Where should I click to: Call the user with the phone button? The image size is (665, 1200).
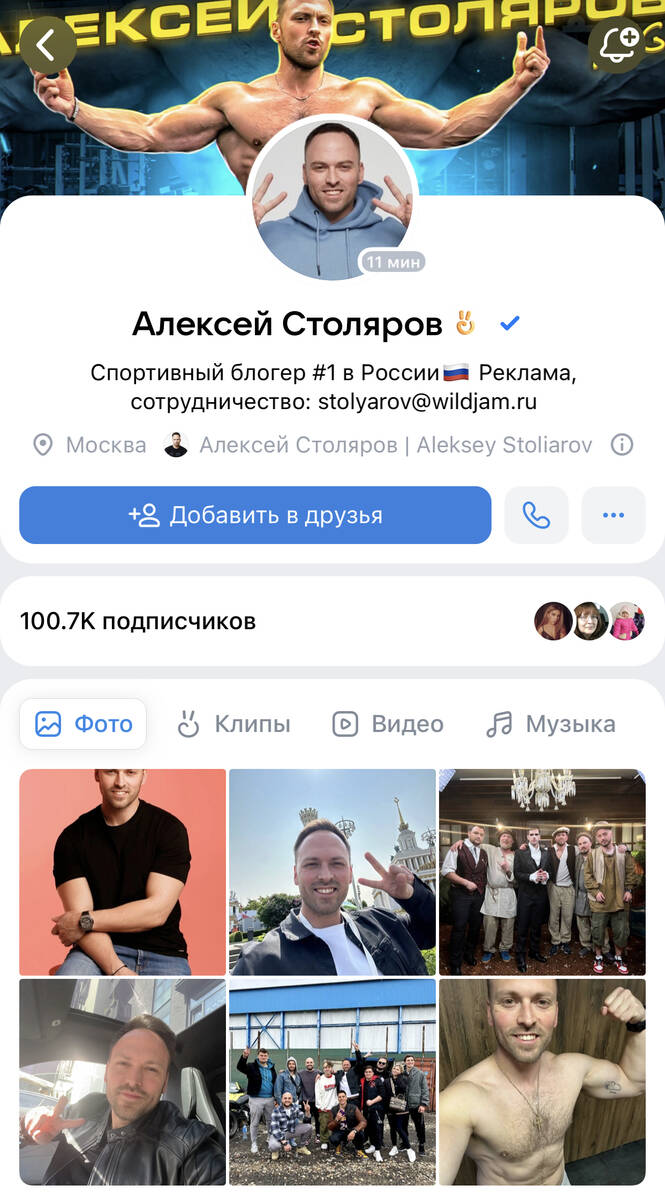click(x=536, y=515)
